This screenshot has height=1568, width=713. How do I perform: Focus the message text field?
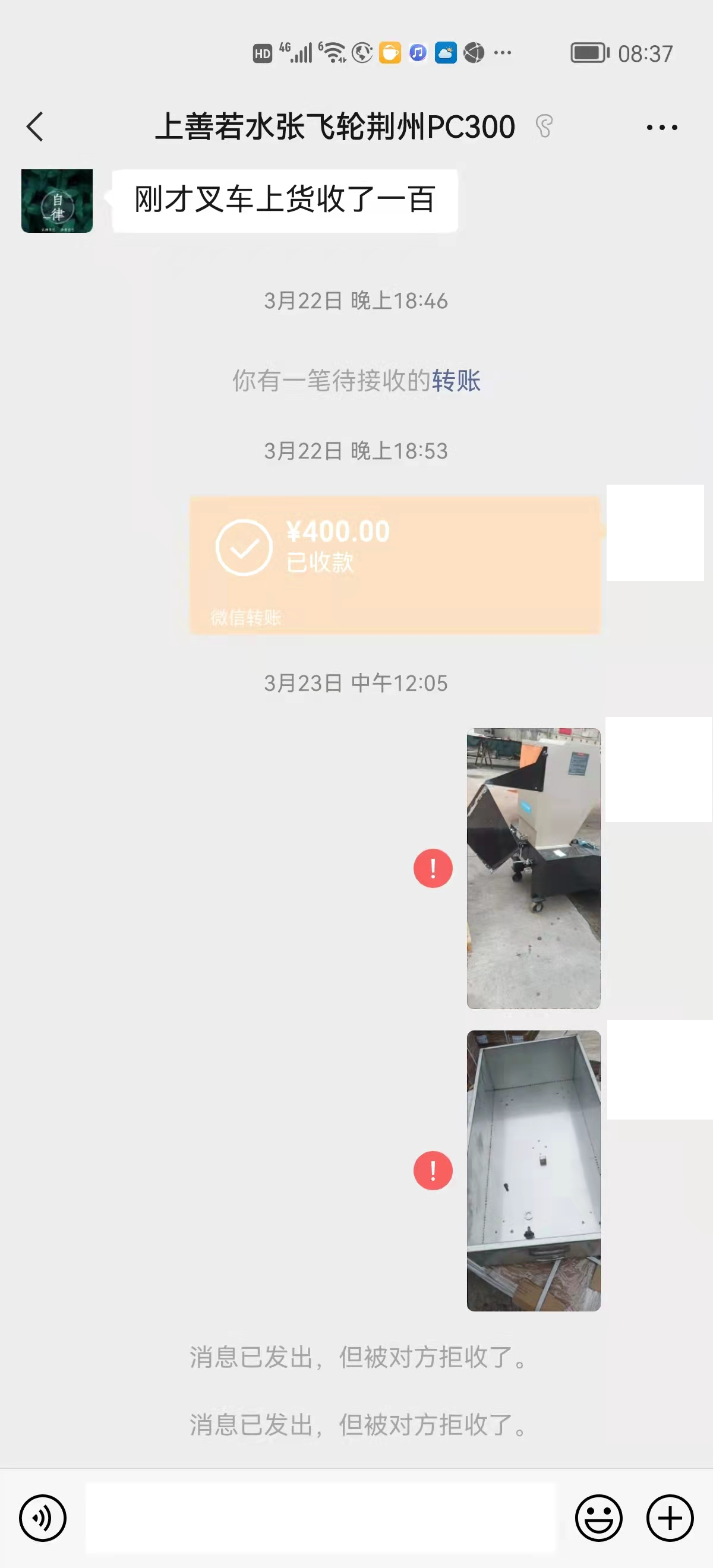(x=320, y=1518)
